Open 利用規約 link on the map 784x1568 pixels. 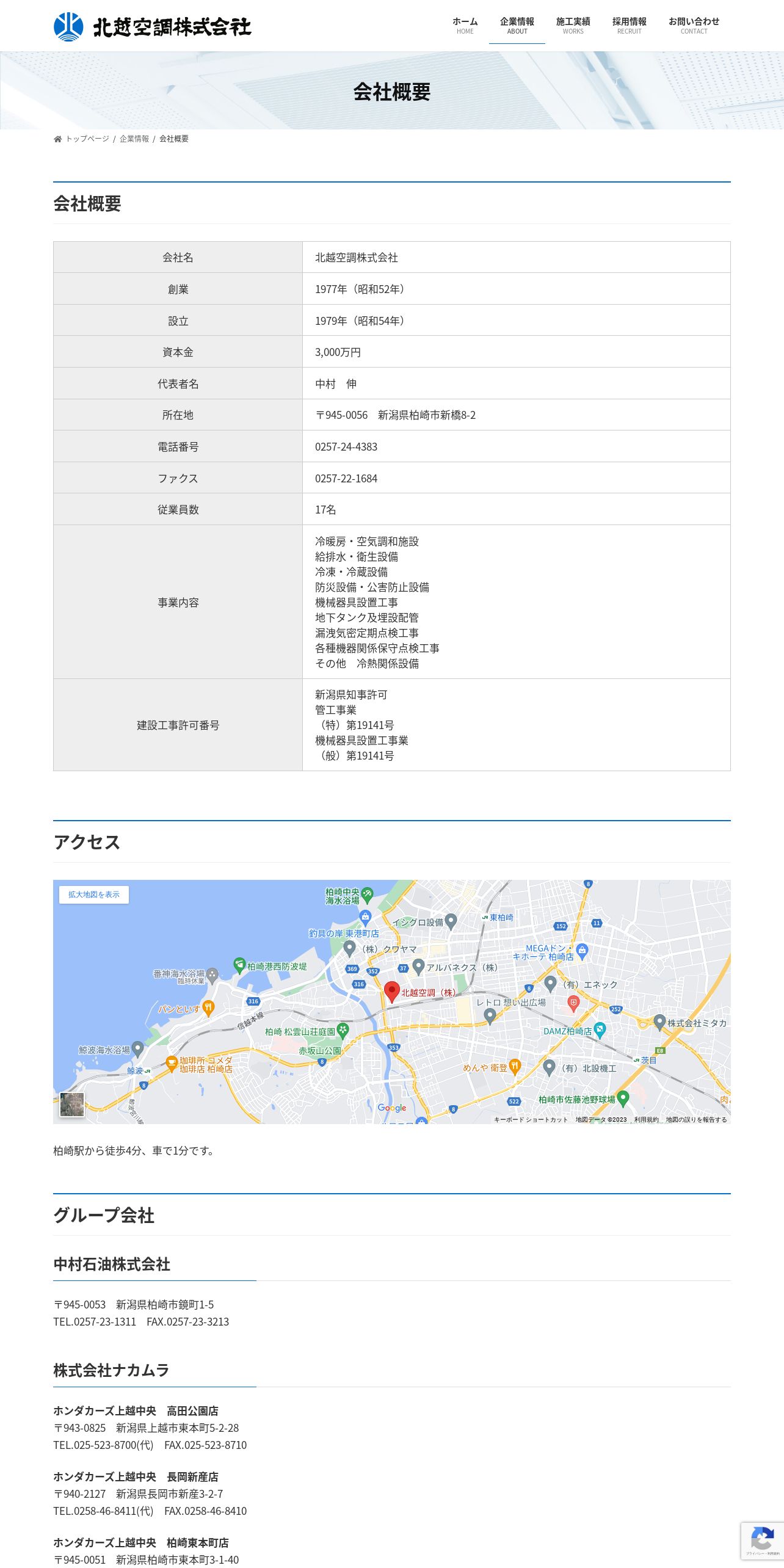point(646,1119)
